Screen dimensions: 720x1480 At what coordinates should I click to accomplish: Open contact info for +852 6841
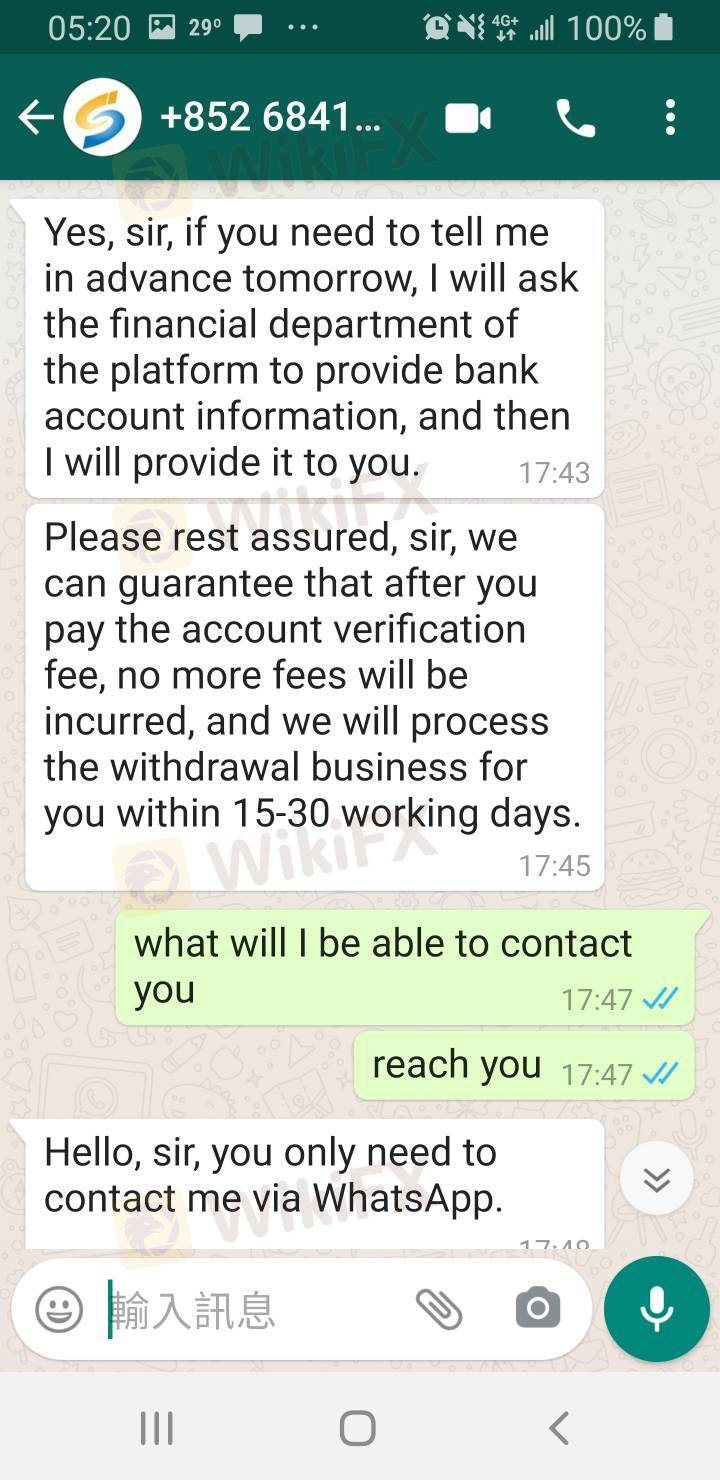click(270, 118)
